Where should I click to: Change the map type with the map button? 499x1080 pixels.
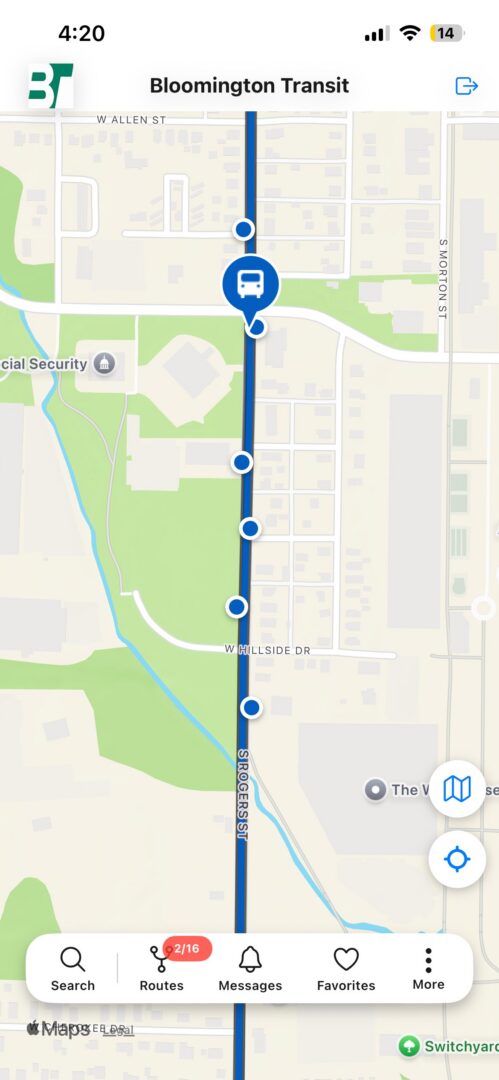click(457, 789)
